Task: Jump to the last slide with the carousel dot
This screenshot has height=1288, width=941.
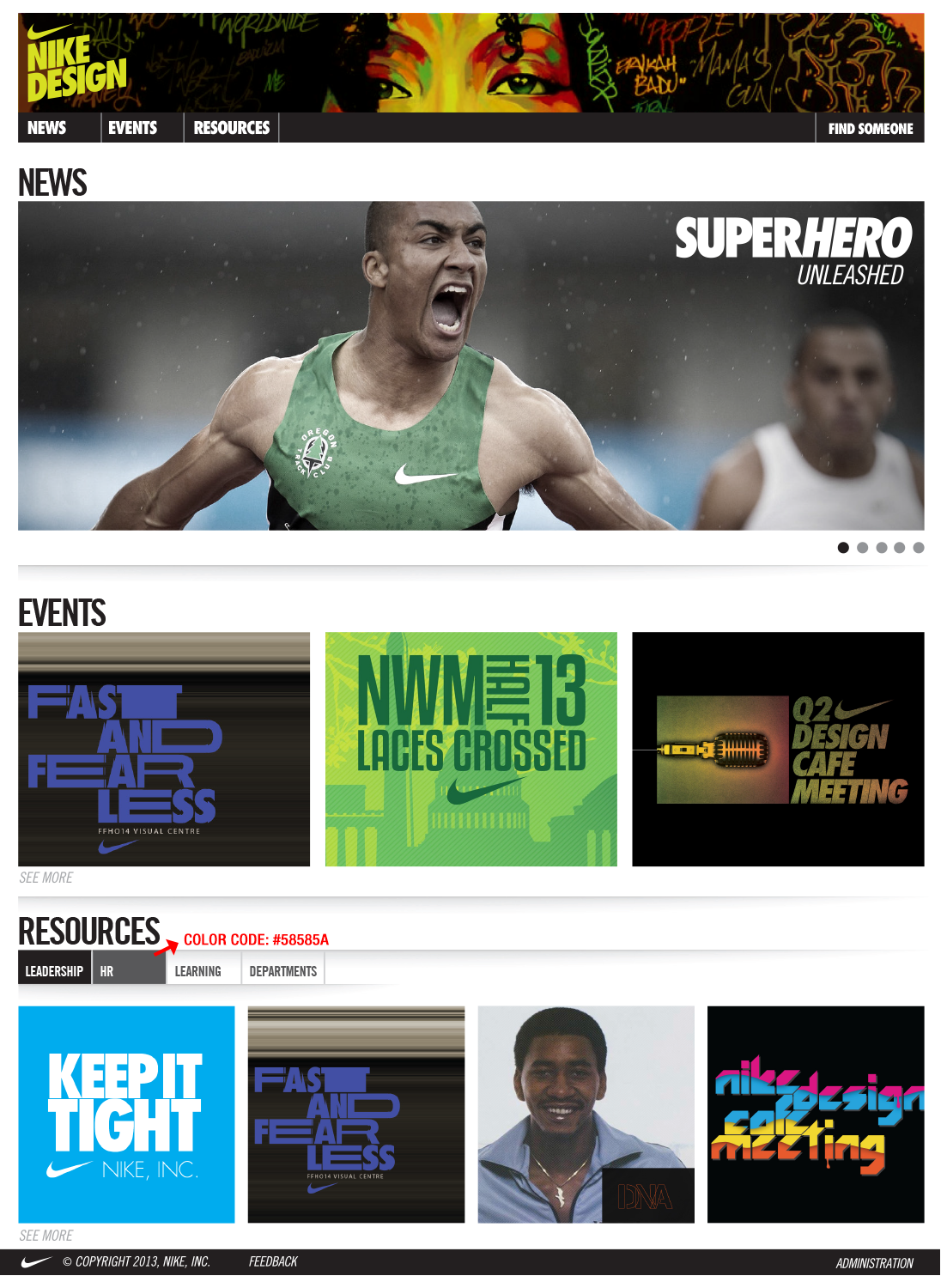Action: coord(919,548)
